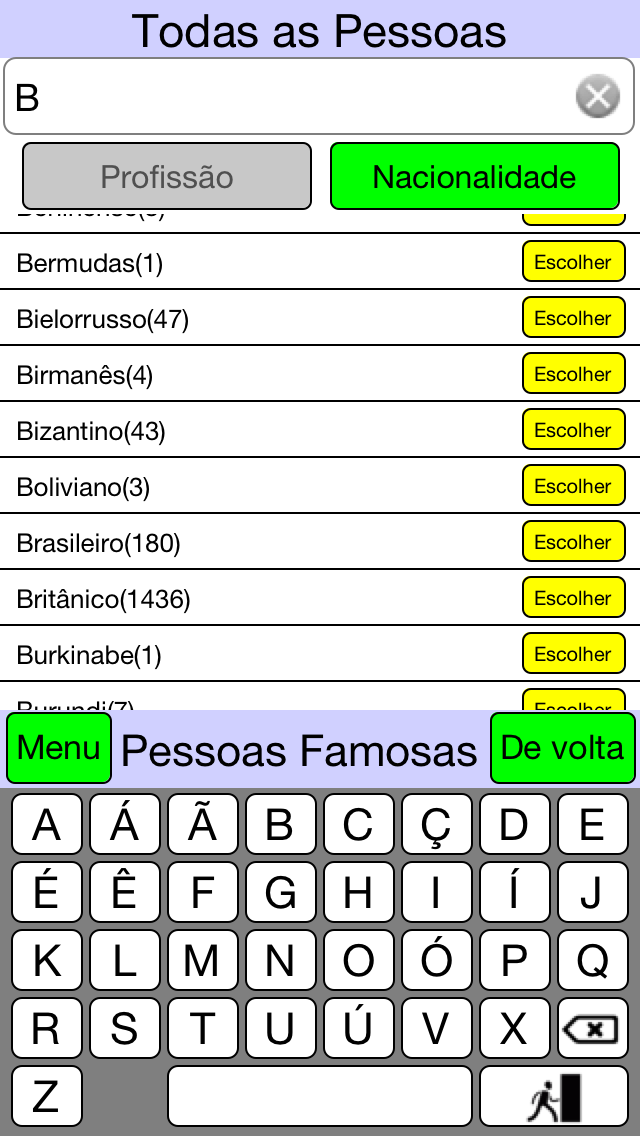Tap the space bar key
The height and width of the screenshot is (1136, 640).
tap(320, 1096)
